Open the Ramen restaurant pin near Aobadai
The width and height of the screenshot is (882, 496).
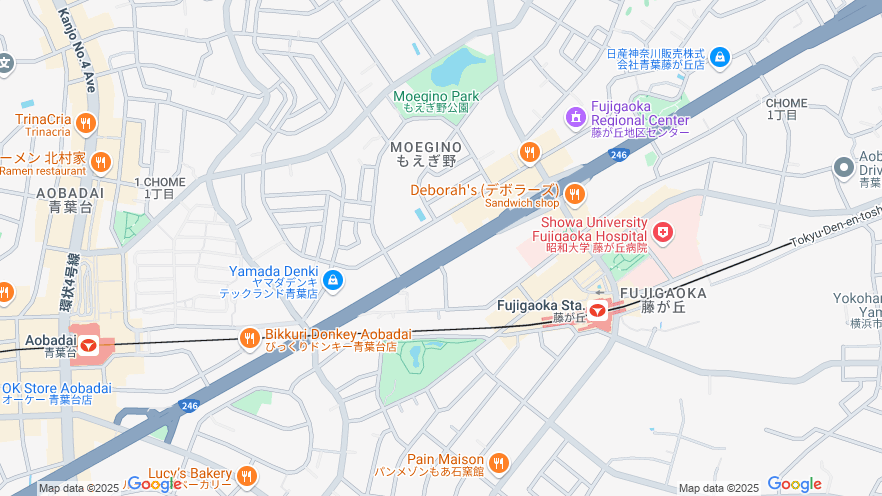tap(100, 162)
